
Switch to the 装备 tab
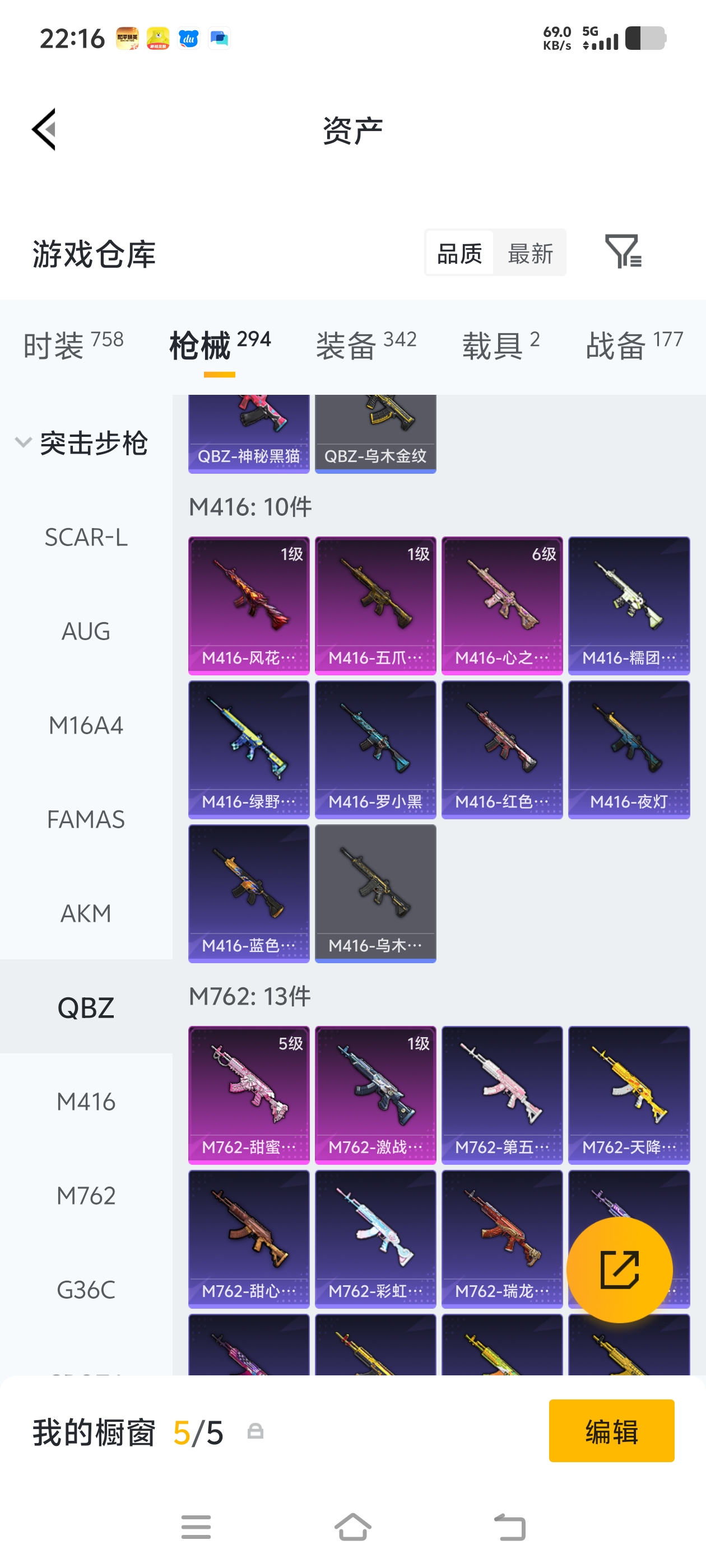(365, 345)
